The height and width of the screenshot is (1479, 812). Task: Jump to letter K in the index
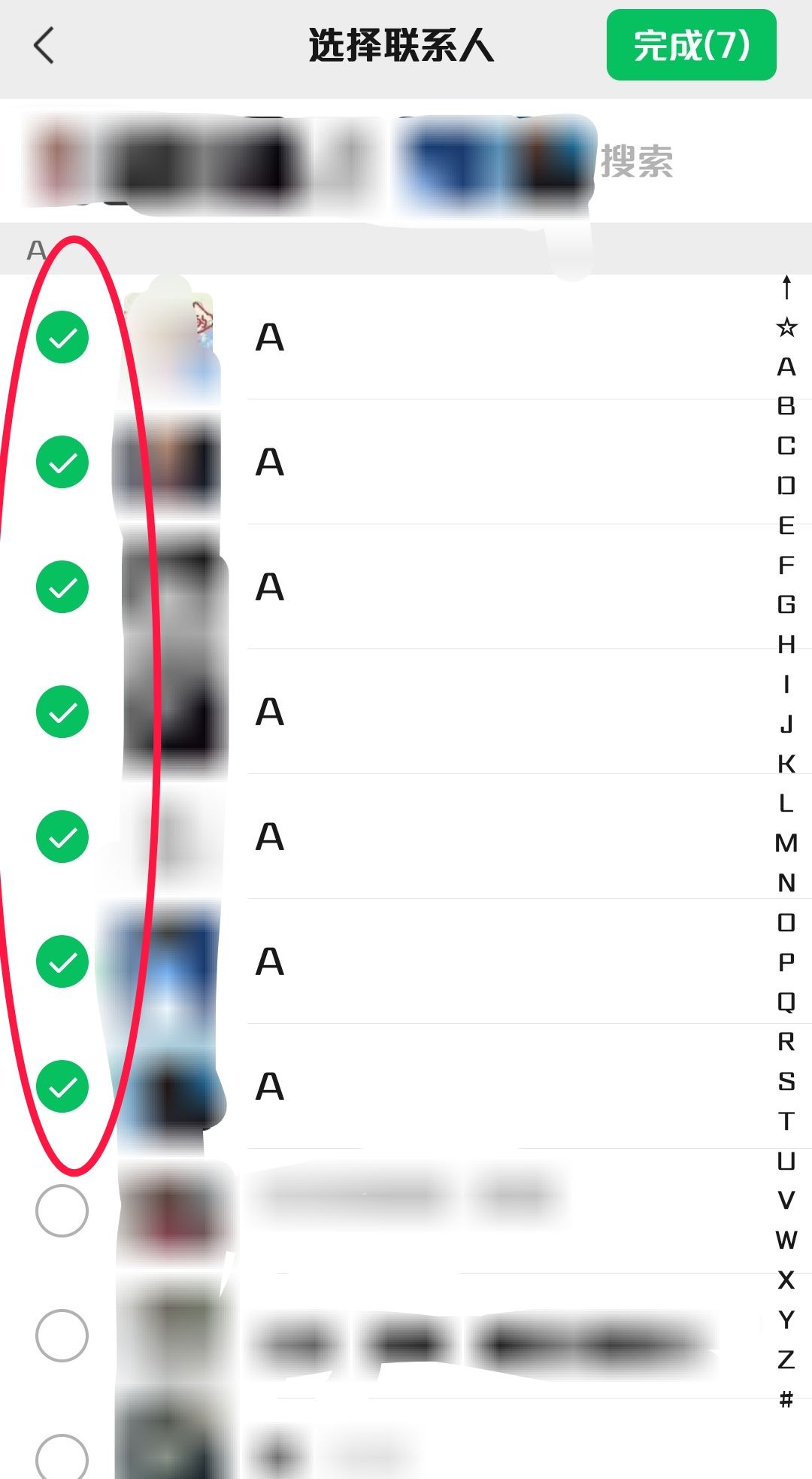pos(786,764)
